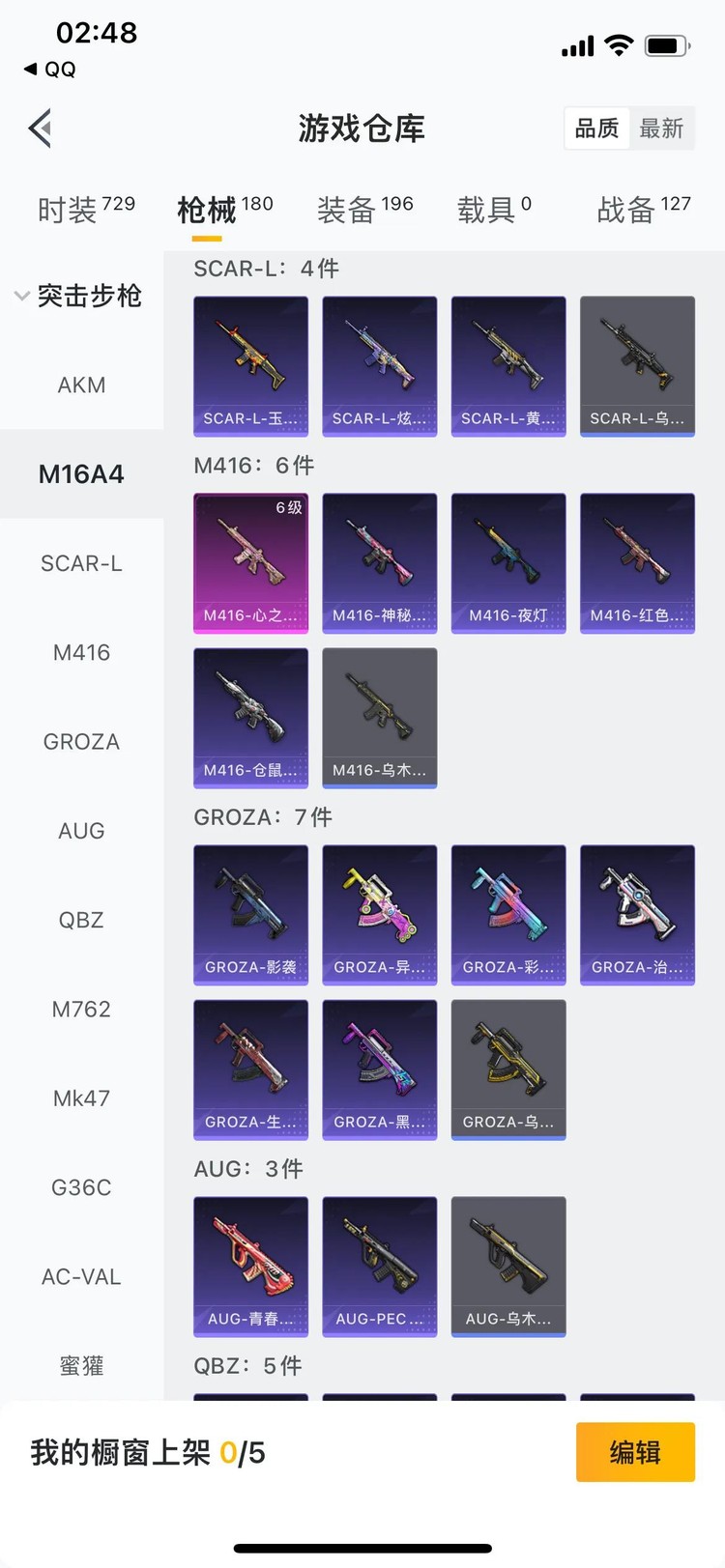Select AC-VAL in the sidebar
Viewport: 725px width, 1568px height.
click(81, 1277)
